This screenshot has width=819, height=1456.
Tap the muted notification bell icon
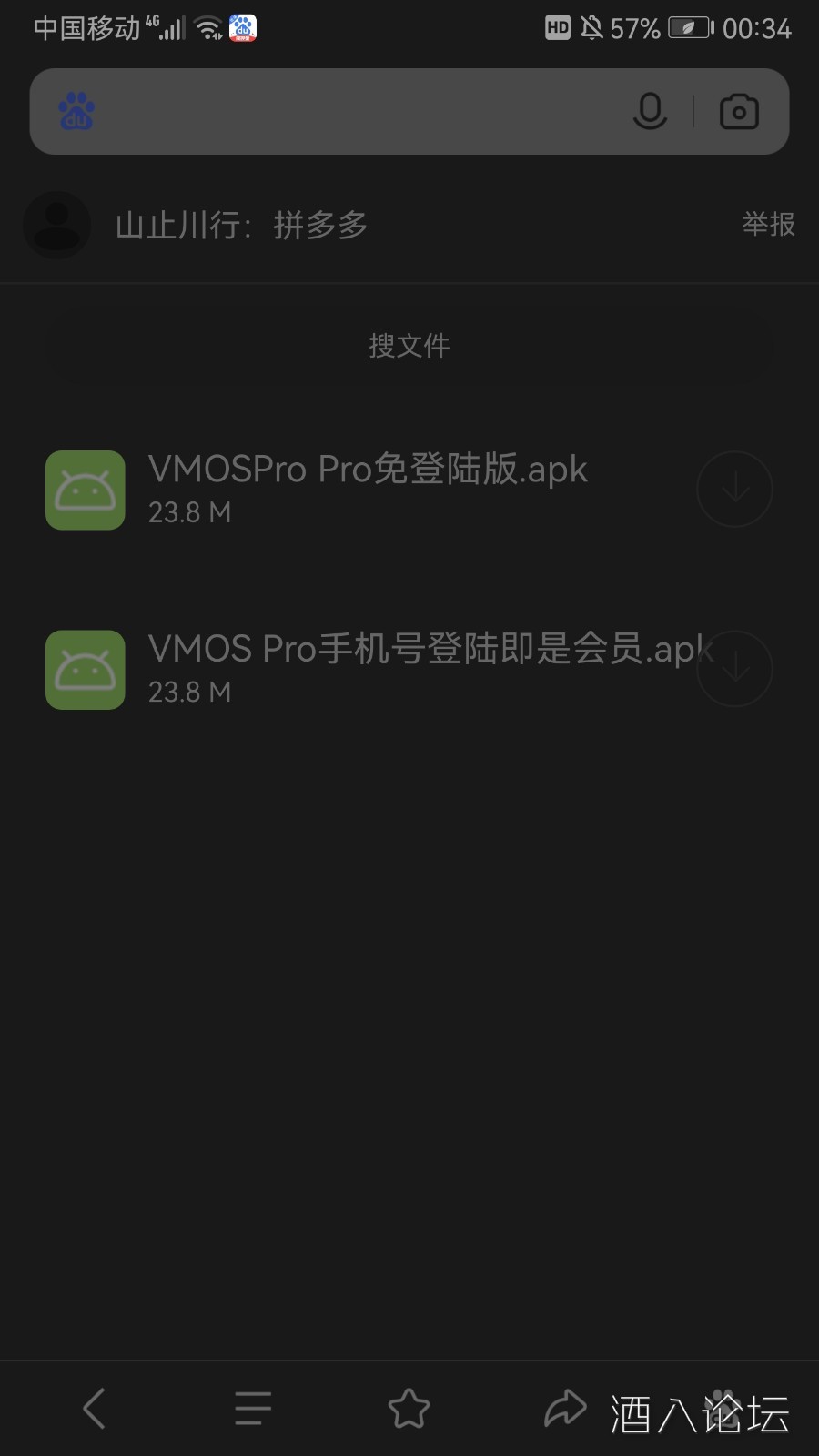593,27
